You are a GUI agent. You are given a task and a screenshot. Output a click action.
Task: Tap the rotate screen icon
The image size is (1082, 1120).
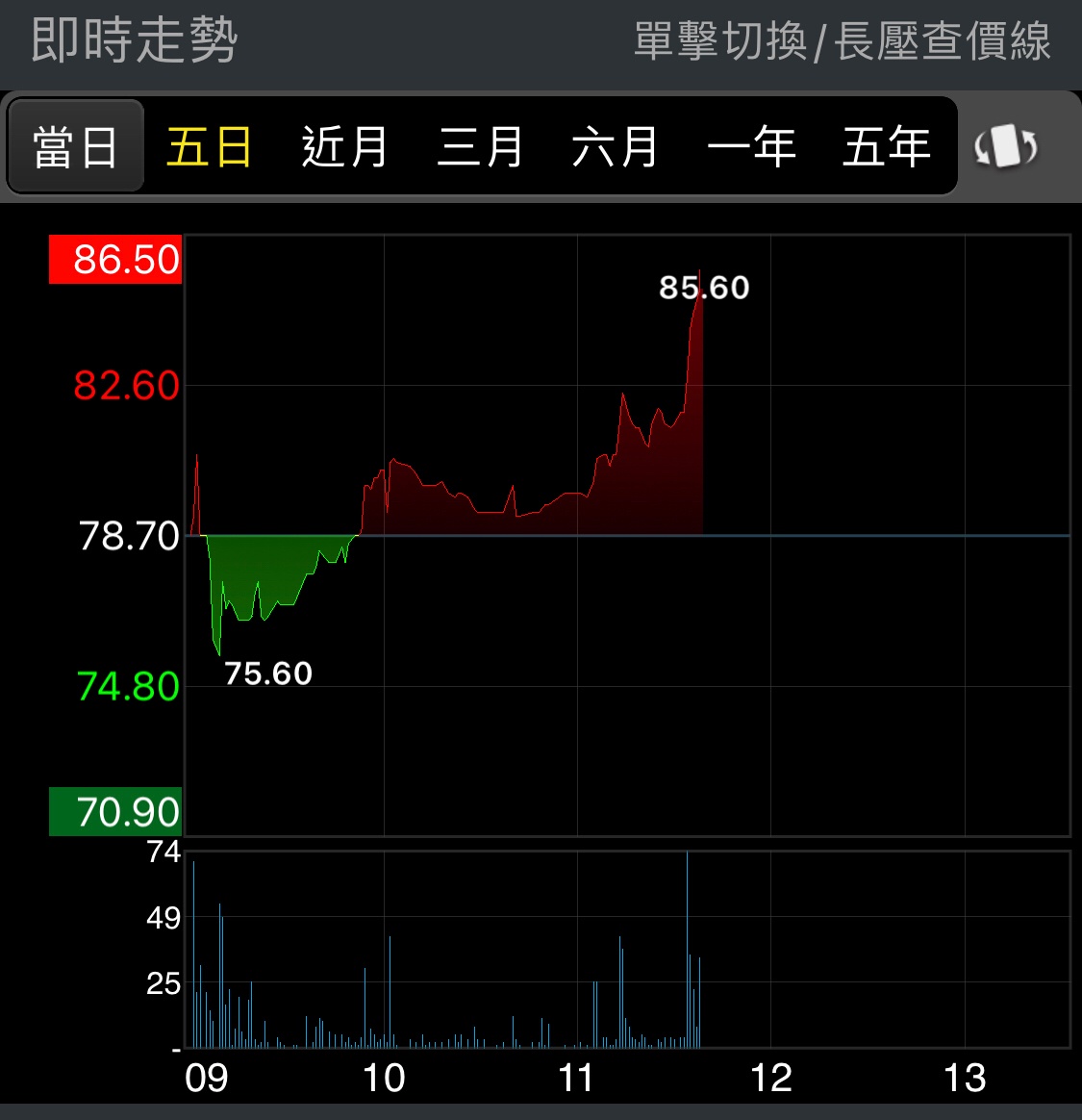(x=1005, y=147)
